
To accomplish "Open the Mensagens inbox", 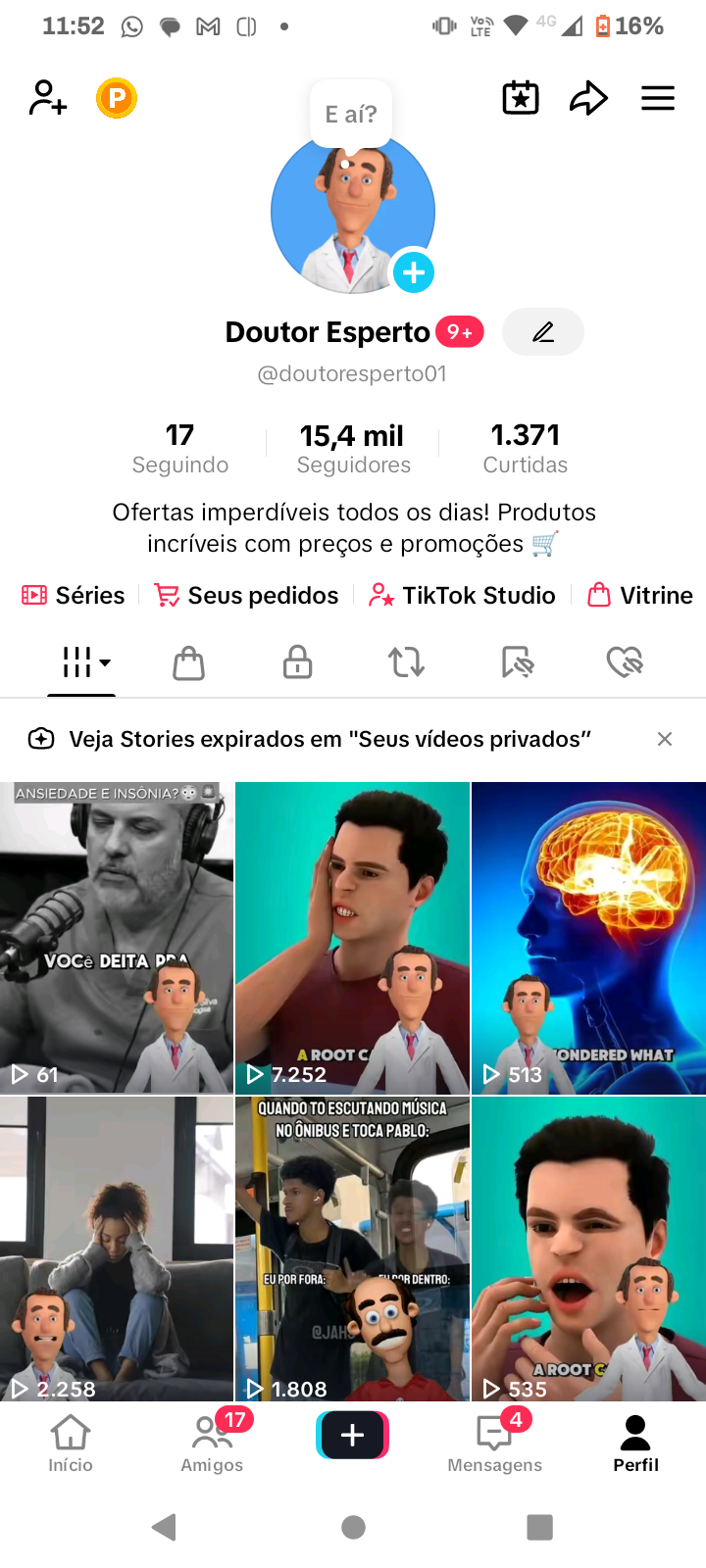I will 494,1444.
